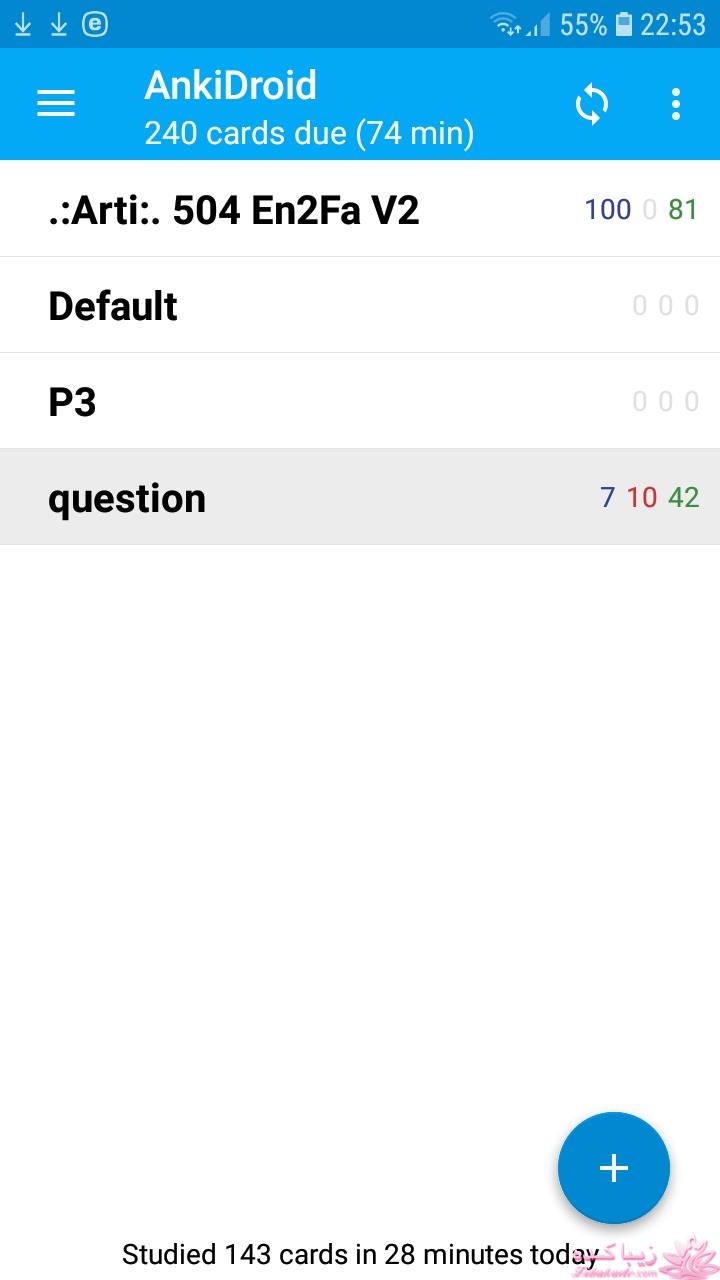The height and width of the screenshot is (1280, 720).
Task: Open the overflow options menu
Action: [676, 104]
